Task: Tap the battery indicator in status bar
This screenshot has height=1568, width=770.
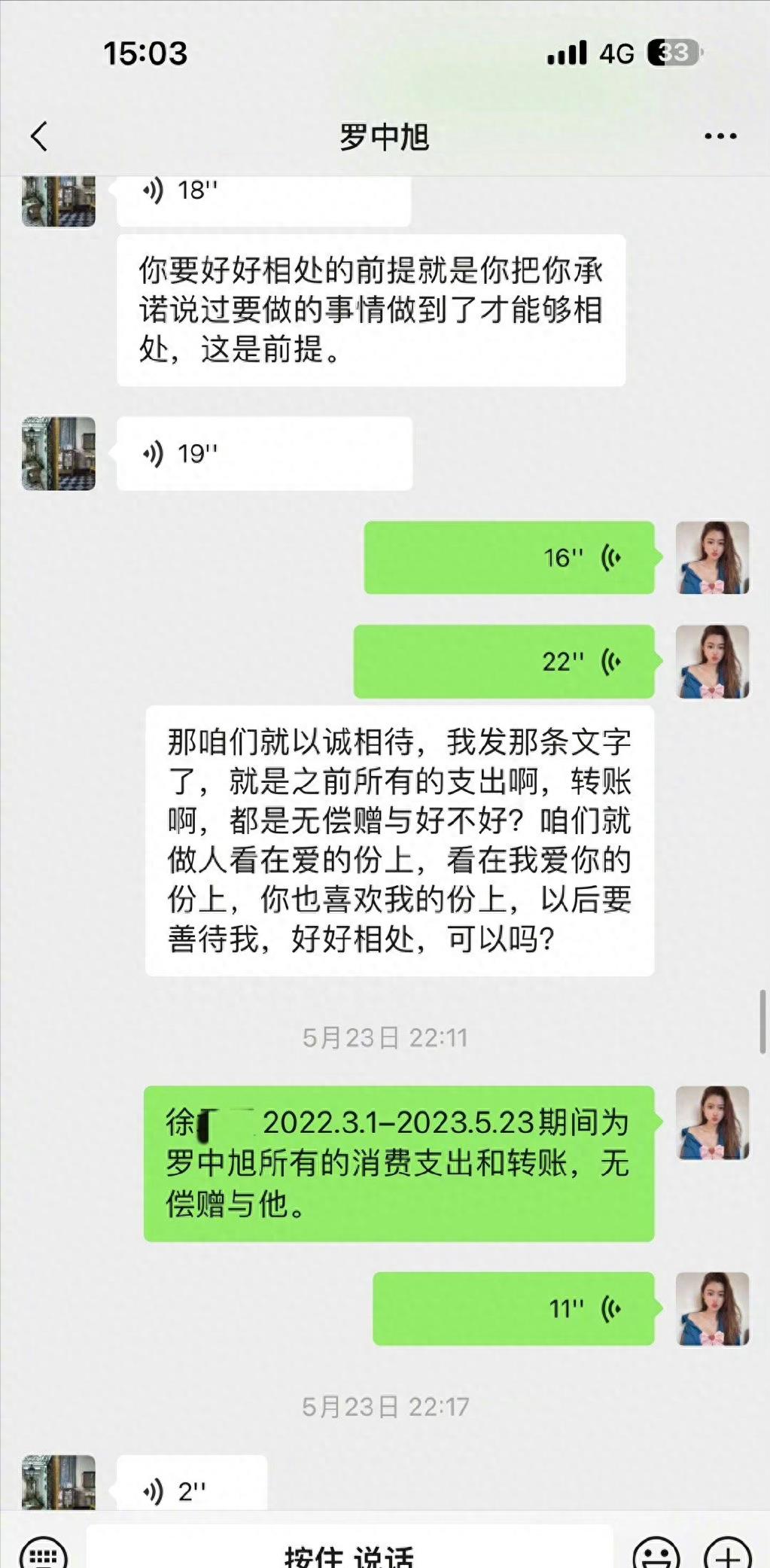Action: point(676,53)
